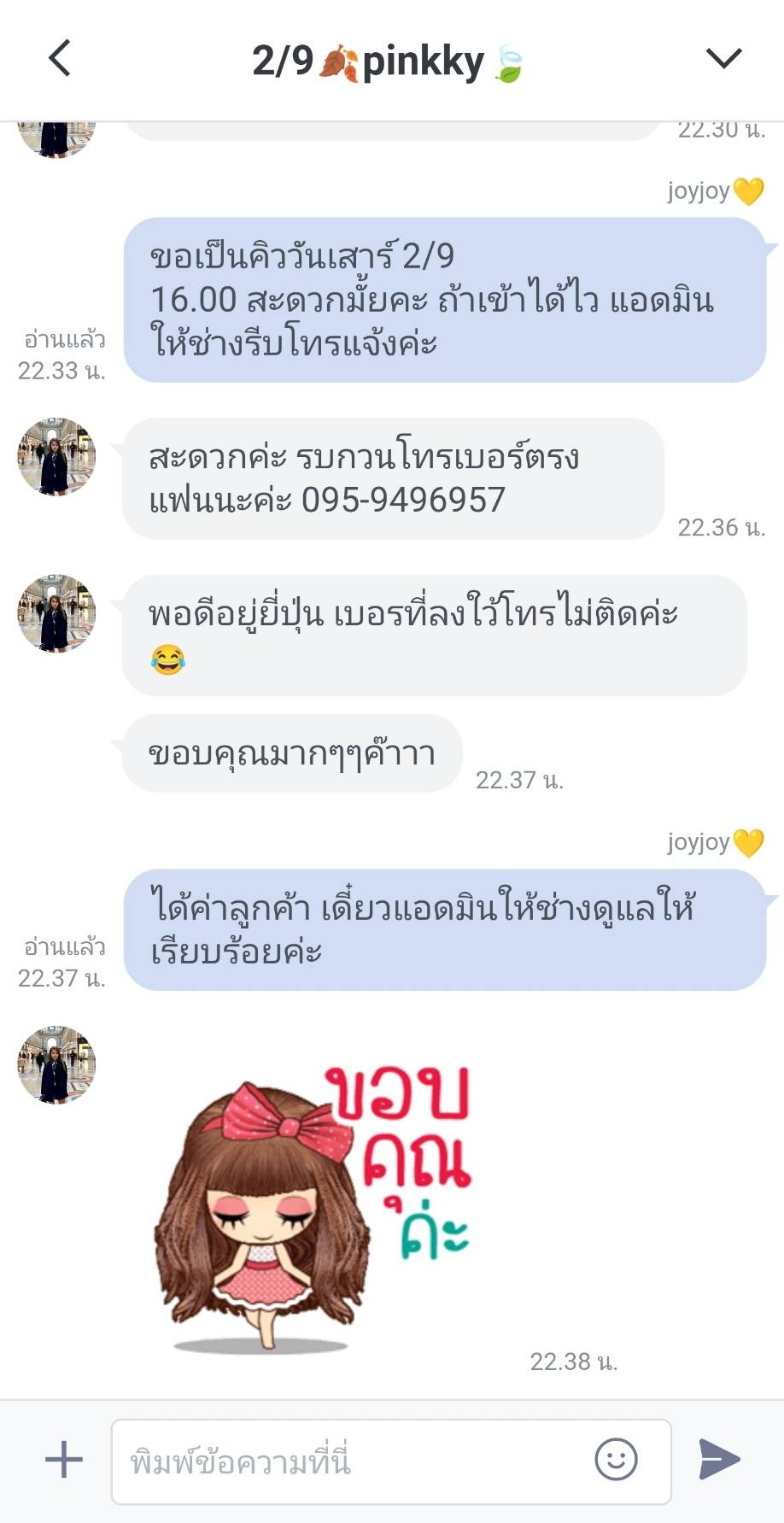
Task: Tap pinkky's profile picture next to latest message
Action: (56, 1063)
